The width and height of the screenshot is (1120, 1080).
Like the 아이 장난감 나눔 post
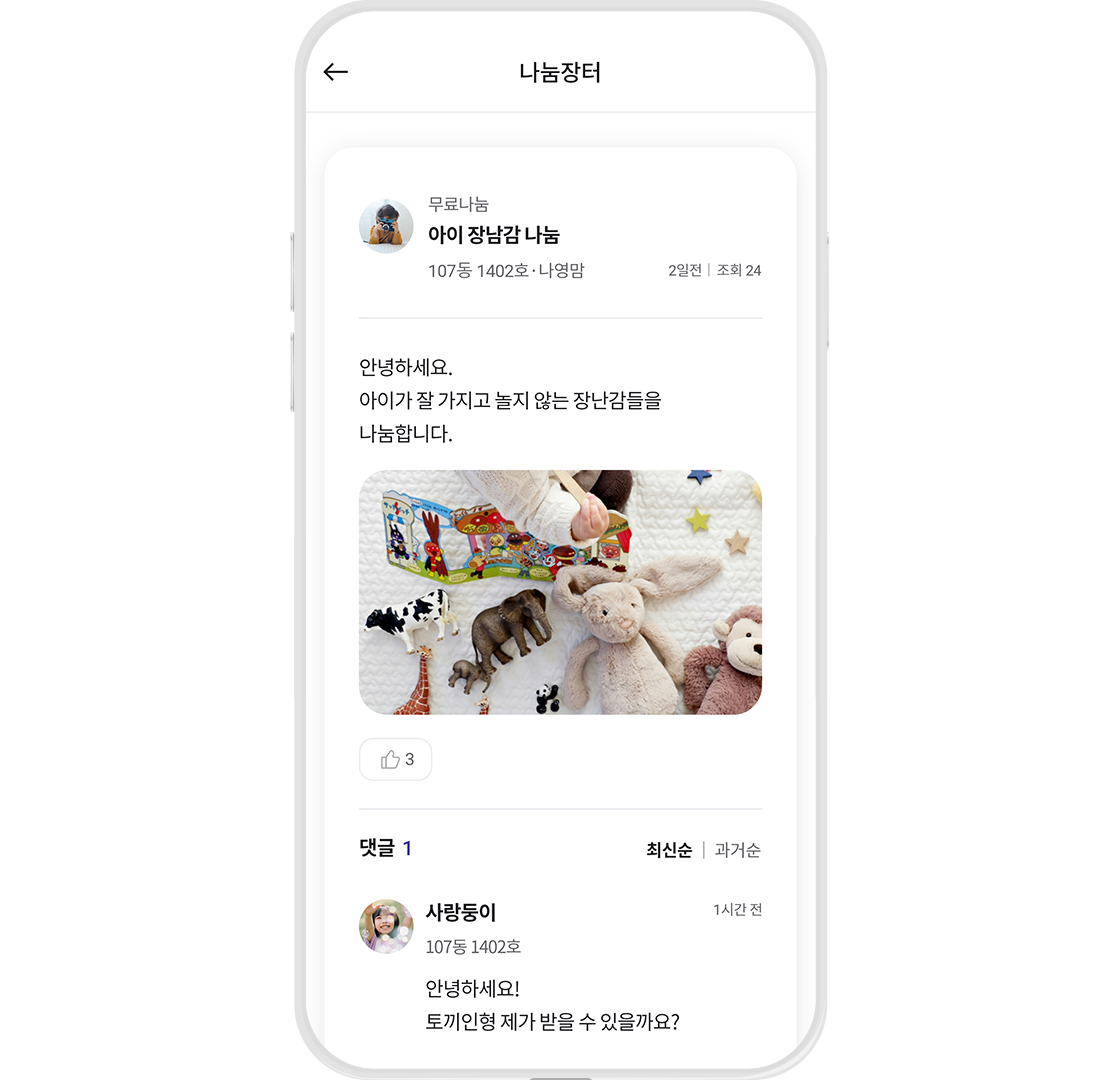[x=396, y=760]
